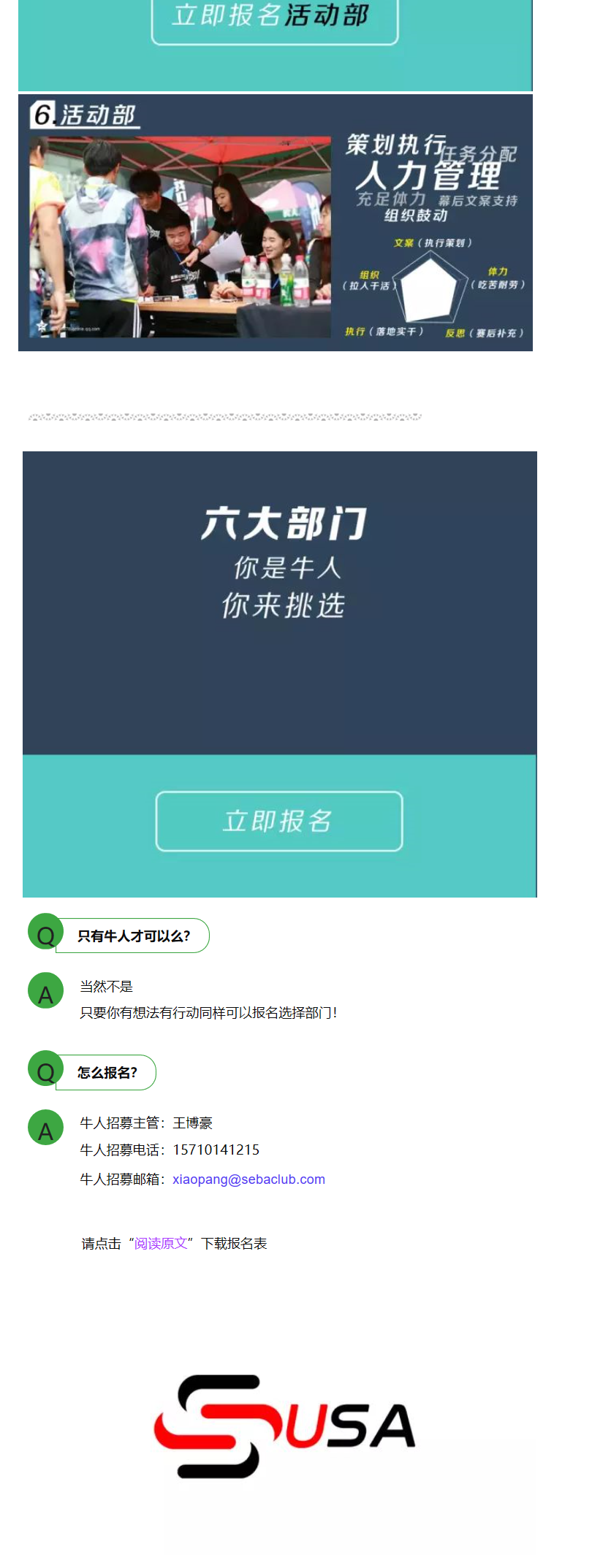Tap the 立即报名活动部 button
This screenshot has width=592, height=1568.
pyautogui.click(x=274, y=18)
